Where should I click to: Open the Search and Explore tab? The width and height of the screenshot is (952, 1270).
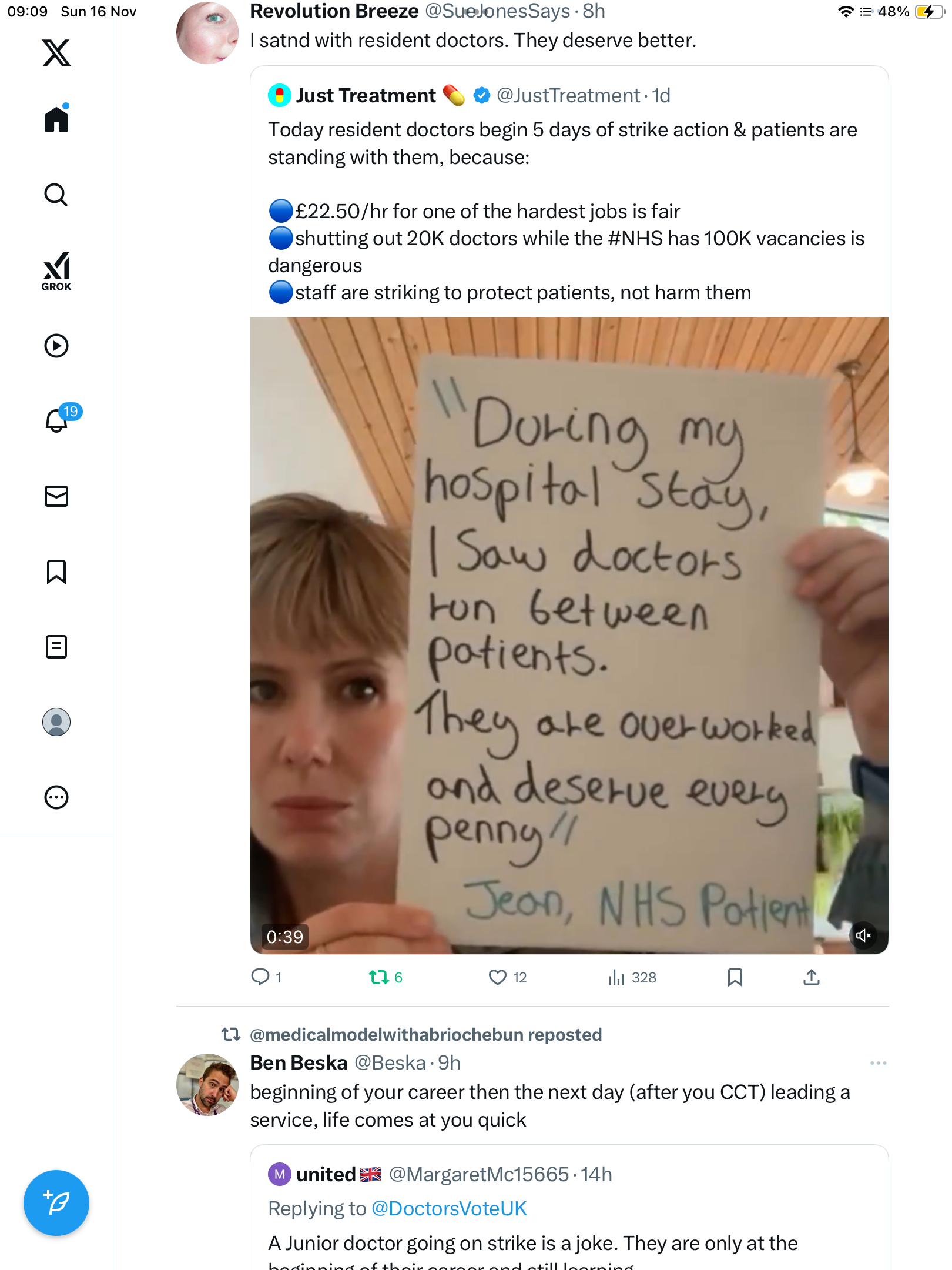coord(56,195)
